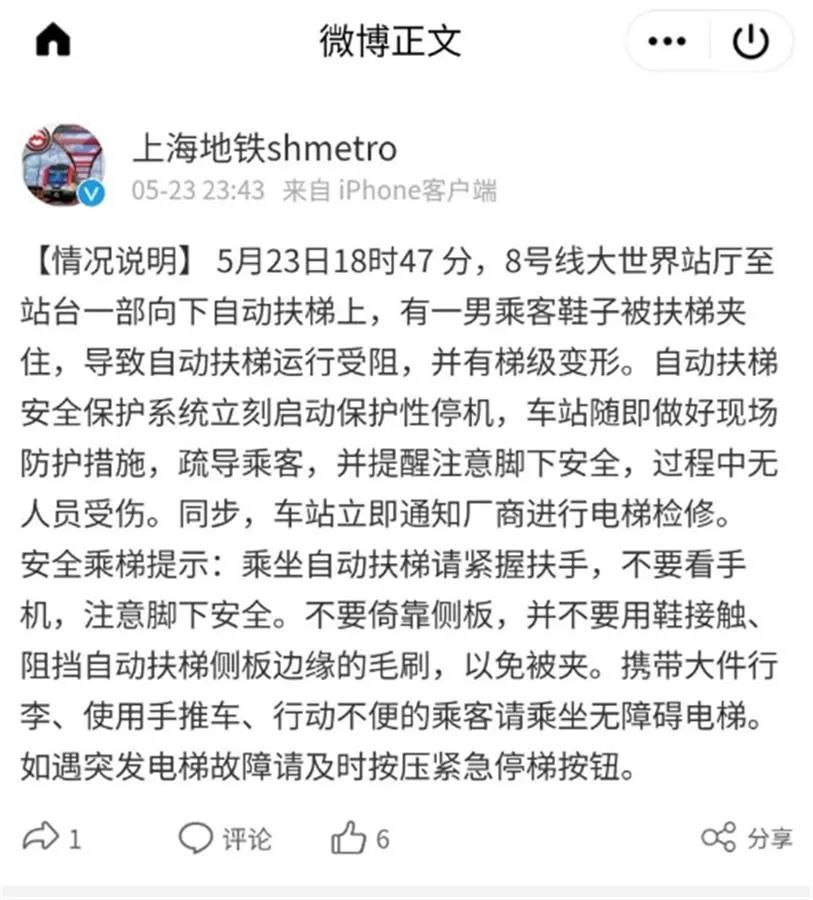The height and width of the screenshot is (900, 813).
Task: Tap the thumbs-up like icon
Action: 352,840
